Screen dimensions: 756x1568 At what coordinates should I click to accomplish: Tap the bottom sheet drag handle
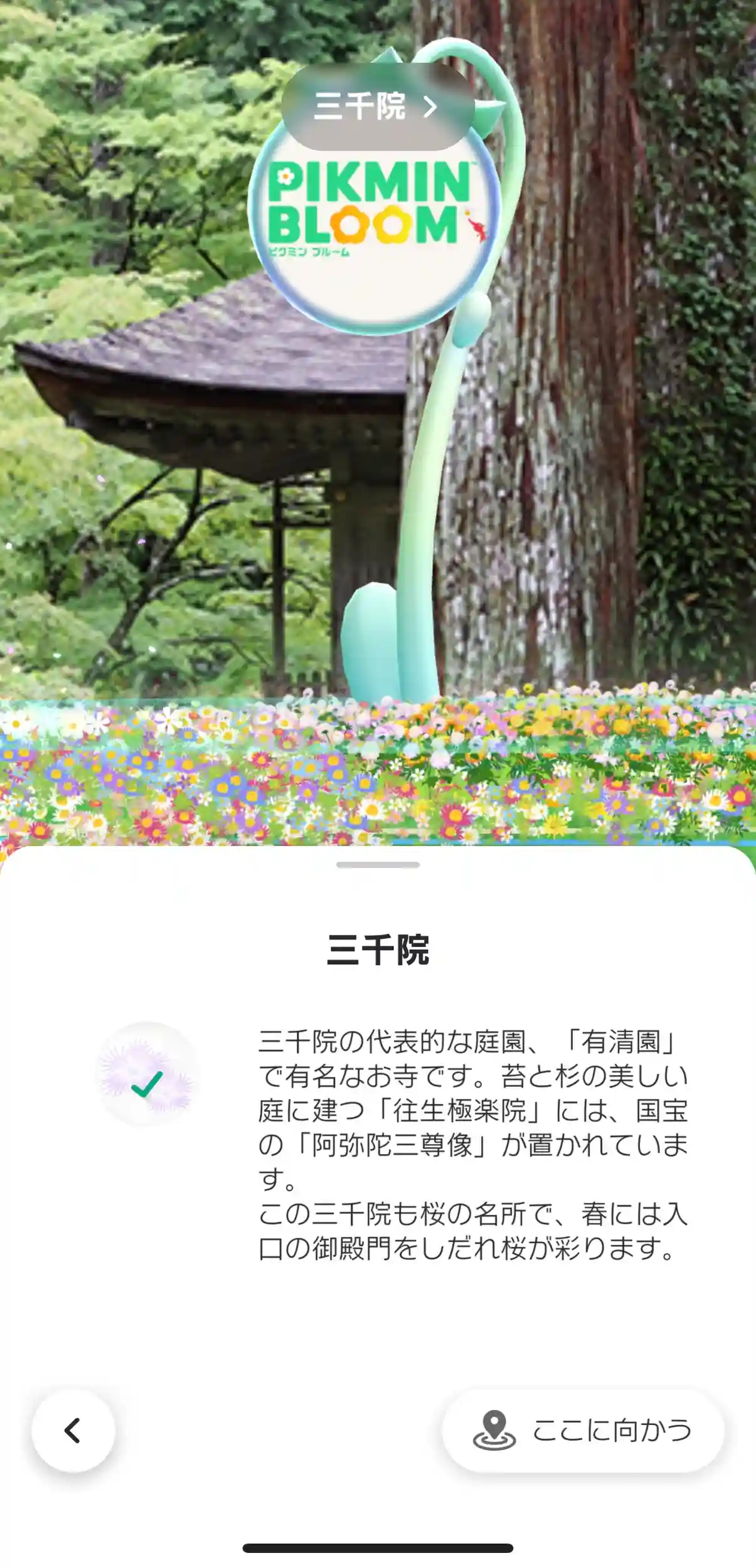tap(378, 865)
